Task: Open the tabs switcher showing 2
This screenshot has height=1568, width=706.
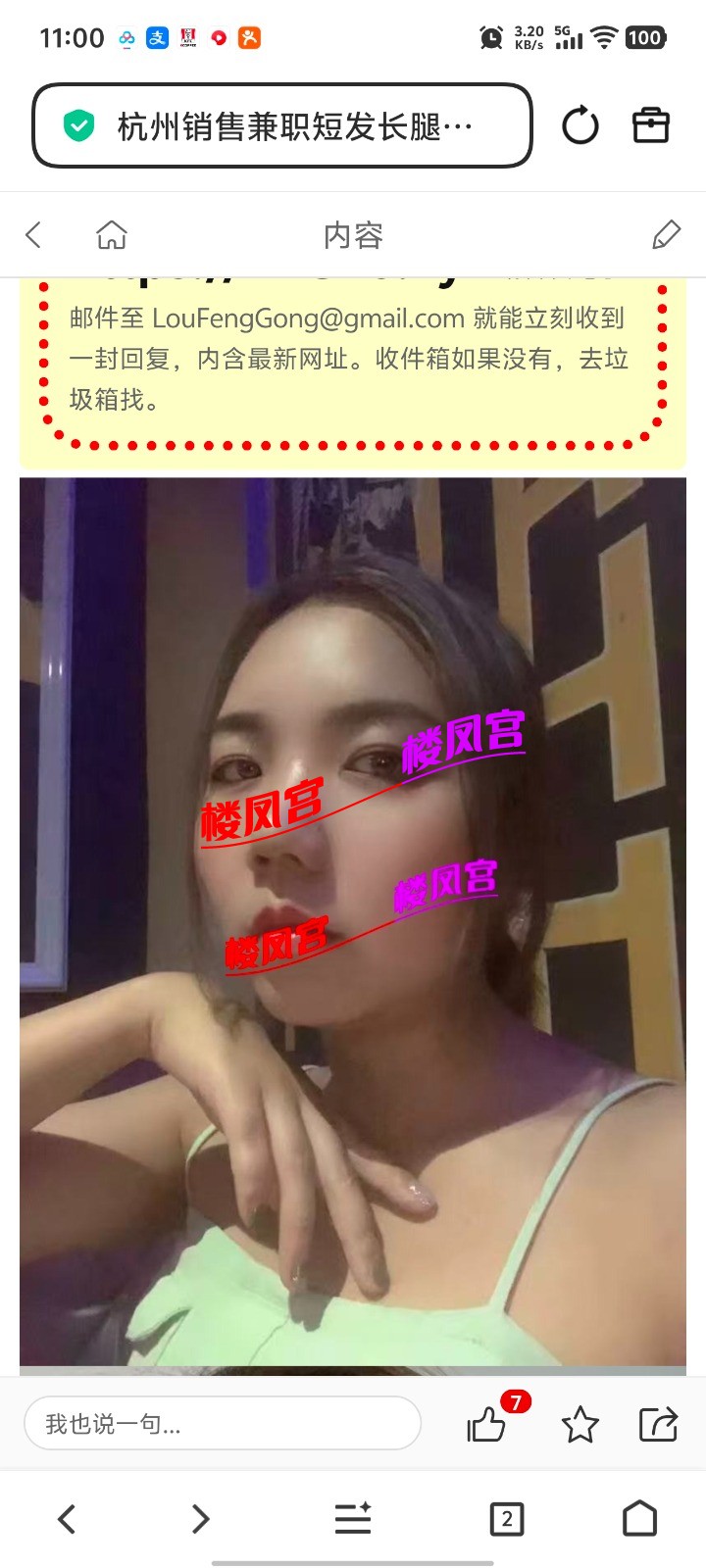Action: click(x=506, y=1519)
